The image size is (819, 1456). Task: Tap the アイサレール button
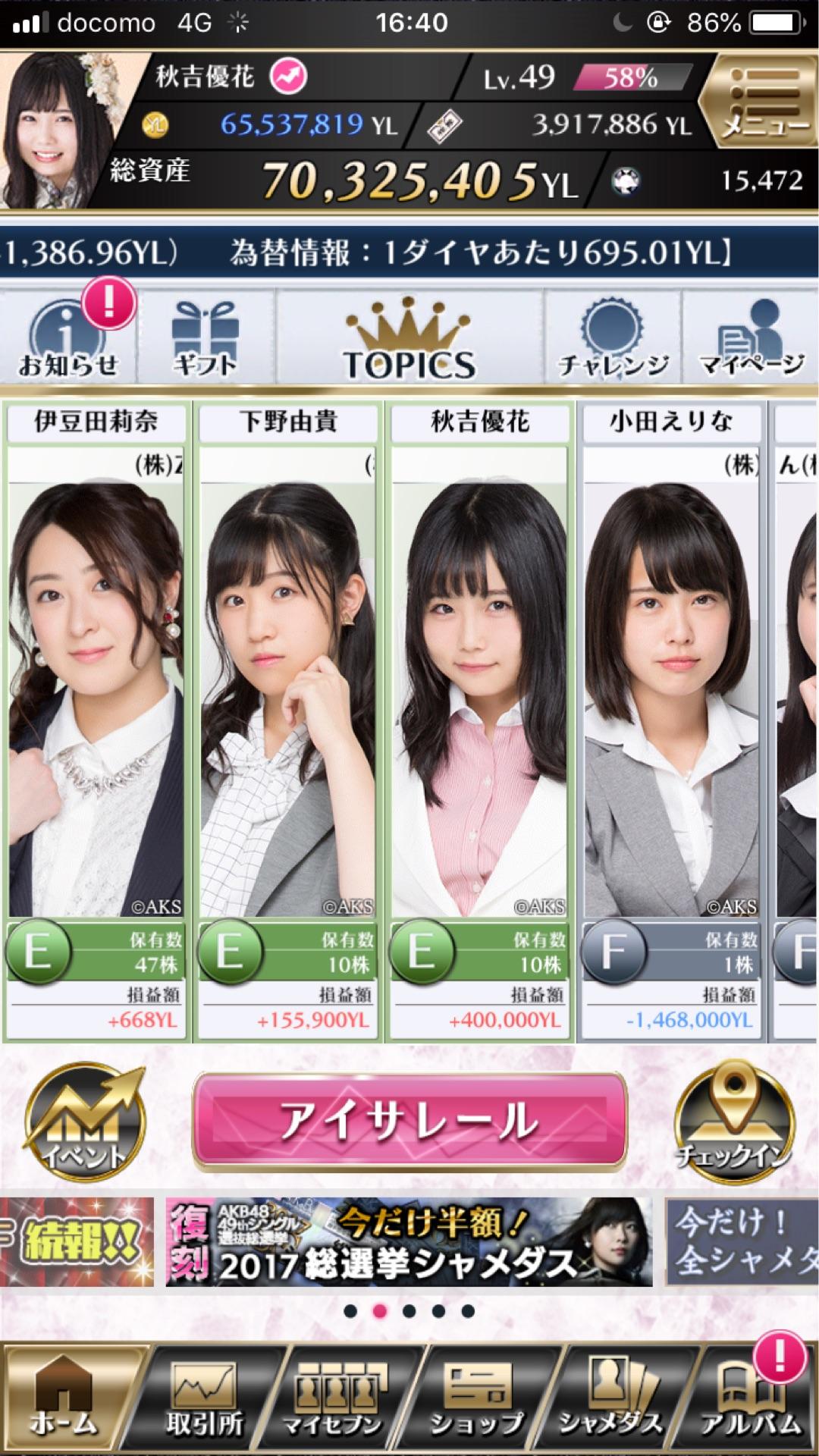[x=409, y=1121]
